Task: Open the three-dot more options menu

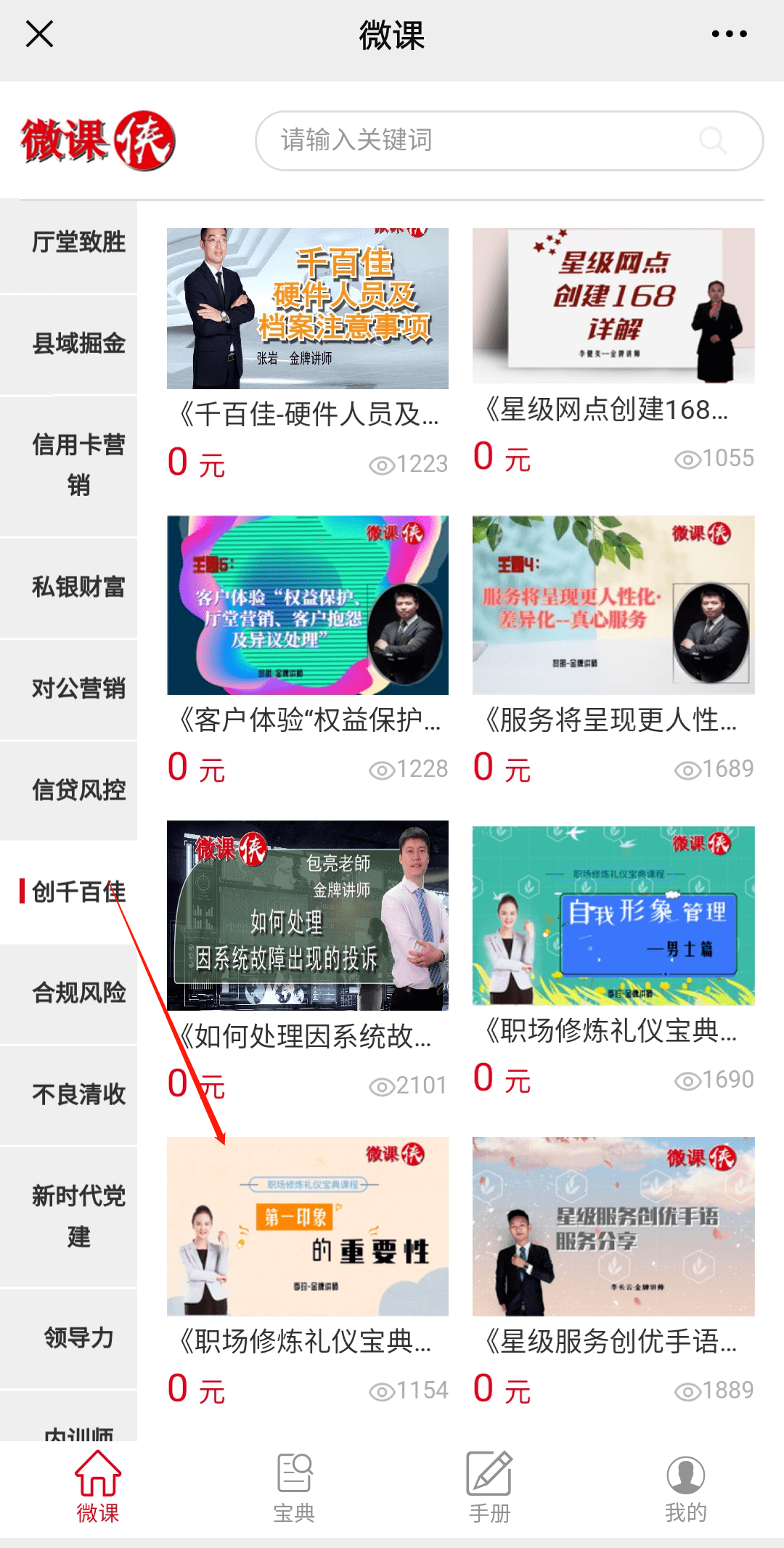Action: (729, 34)
